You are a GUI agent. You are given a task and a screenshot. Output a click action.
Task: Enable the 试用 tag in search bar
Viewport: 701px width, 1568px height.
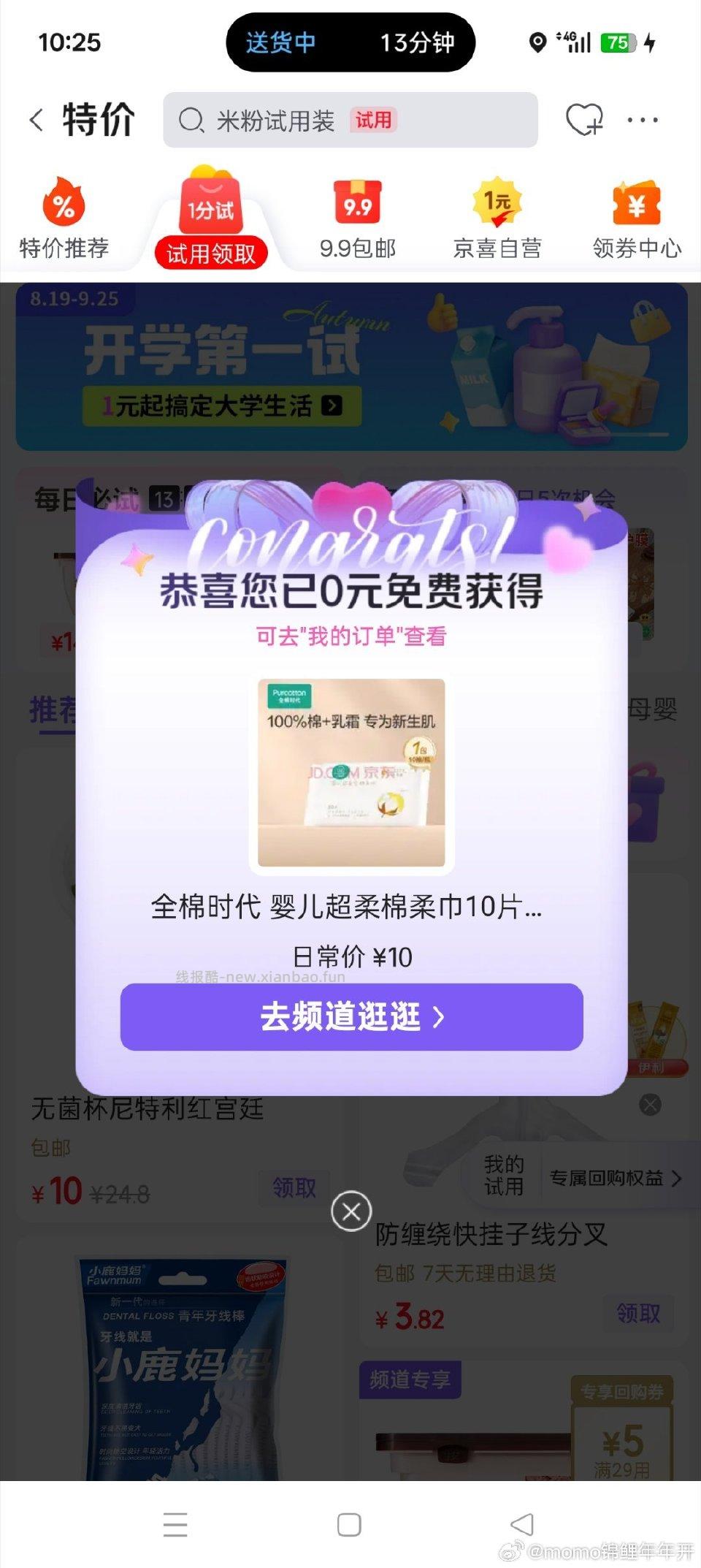pos(372,121)
